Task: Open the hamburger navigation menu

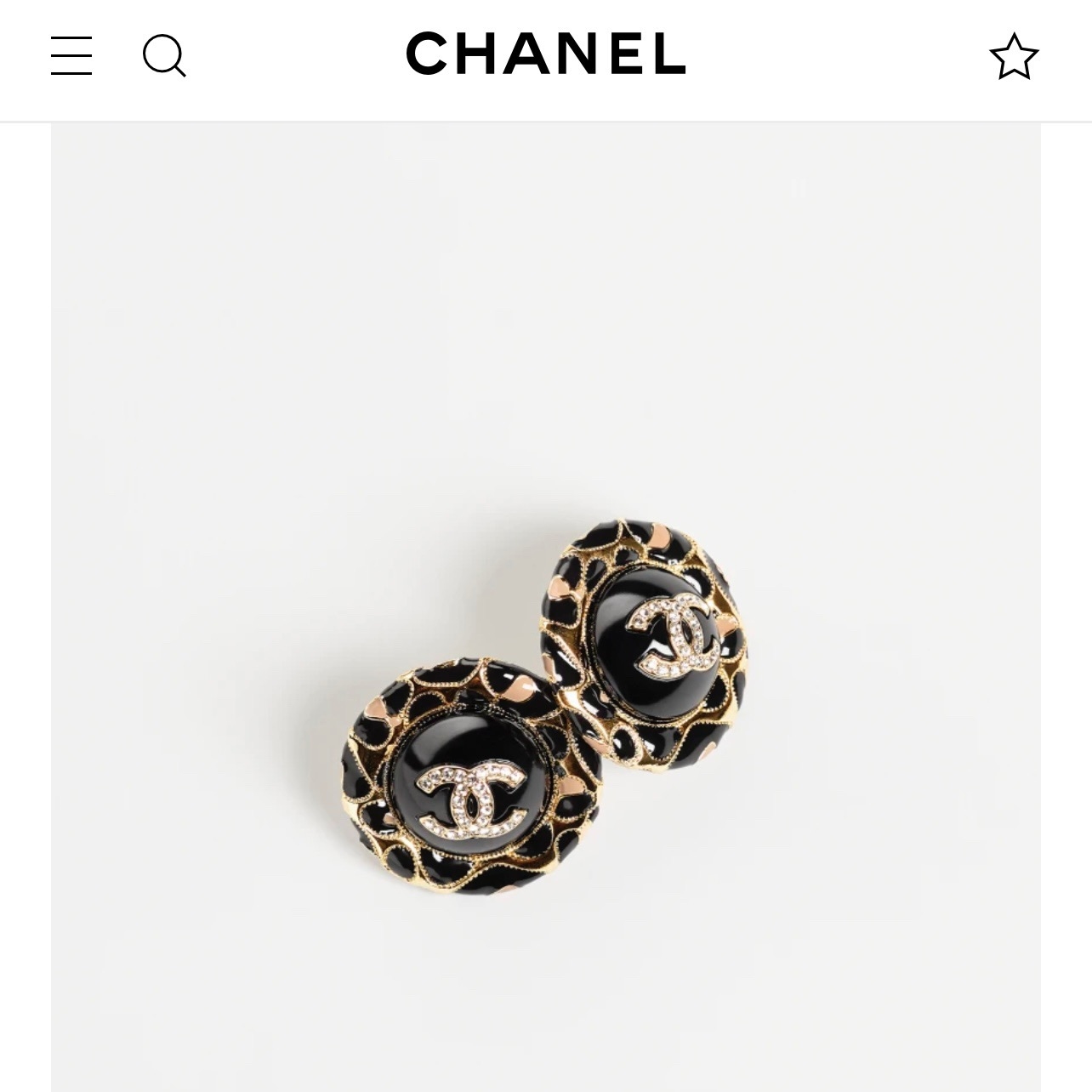Action: 71,56
